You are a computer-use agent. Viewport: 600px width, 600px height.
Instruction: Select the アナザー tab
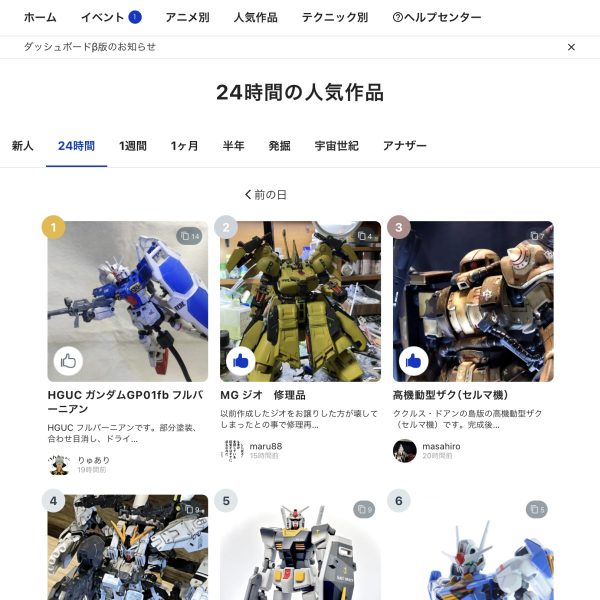click(x=404, y=146)
